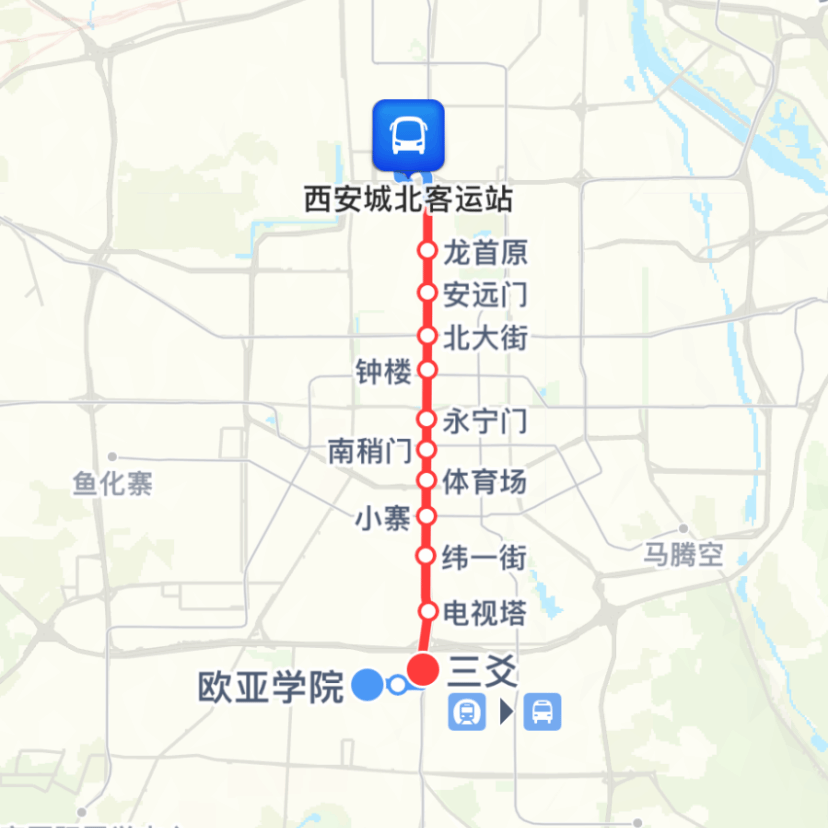828x828 pixels.
Task: Tap the 欧亚学院 starting point marker
Action: (x=368, y=685)
